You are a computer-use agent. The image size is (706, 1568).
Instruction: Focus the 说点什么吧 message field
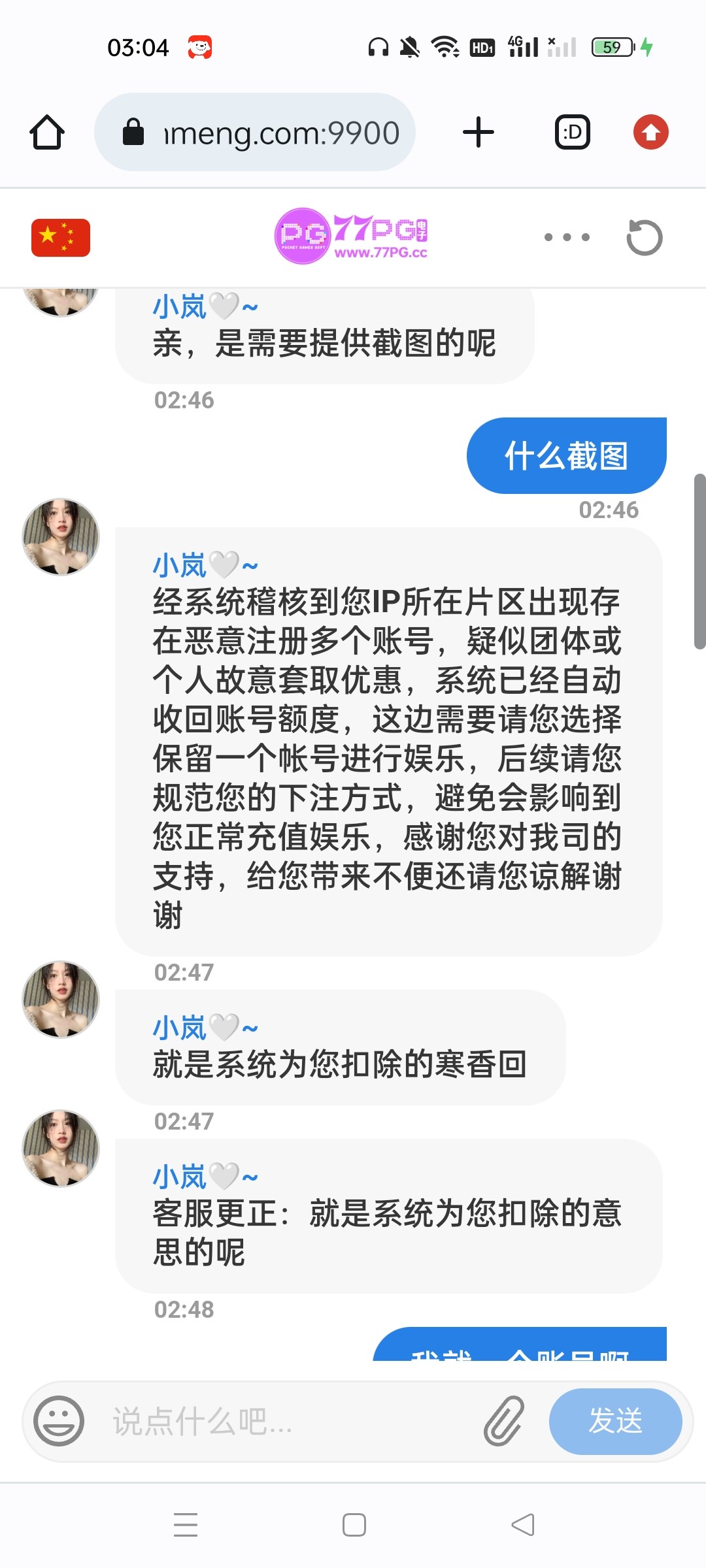(x=288, y=1422)
